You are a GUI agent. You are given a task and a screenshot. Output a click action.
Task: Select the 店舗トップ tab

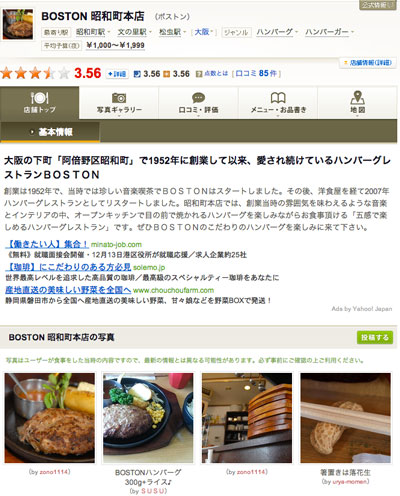[x=40, y=103]
